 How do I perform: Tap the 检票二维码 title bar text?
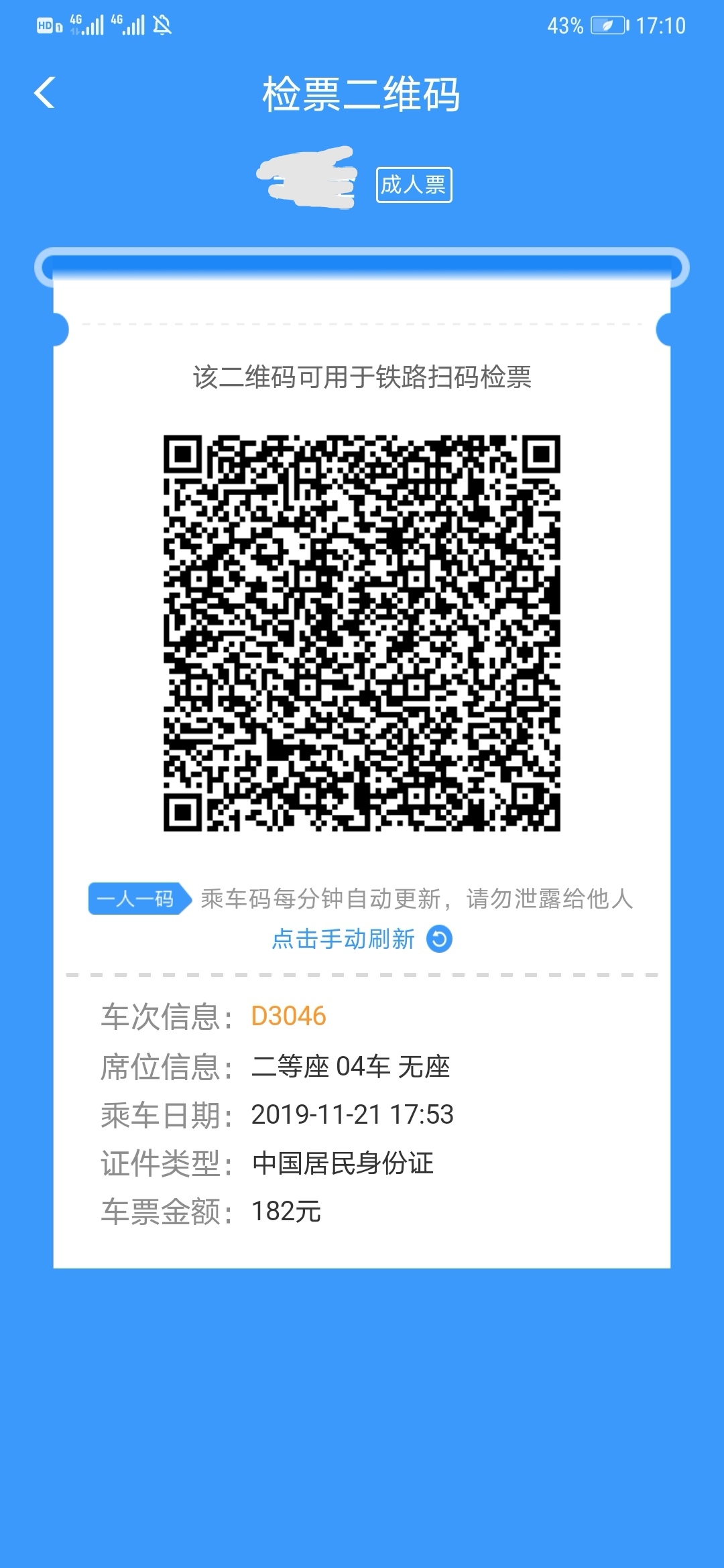[x=362, y=94]
